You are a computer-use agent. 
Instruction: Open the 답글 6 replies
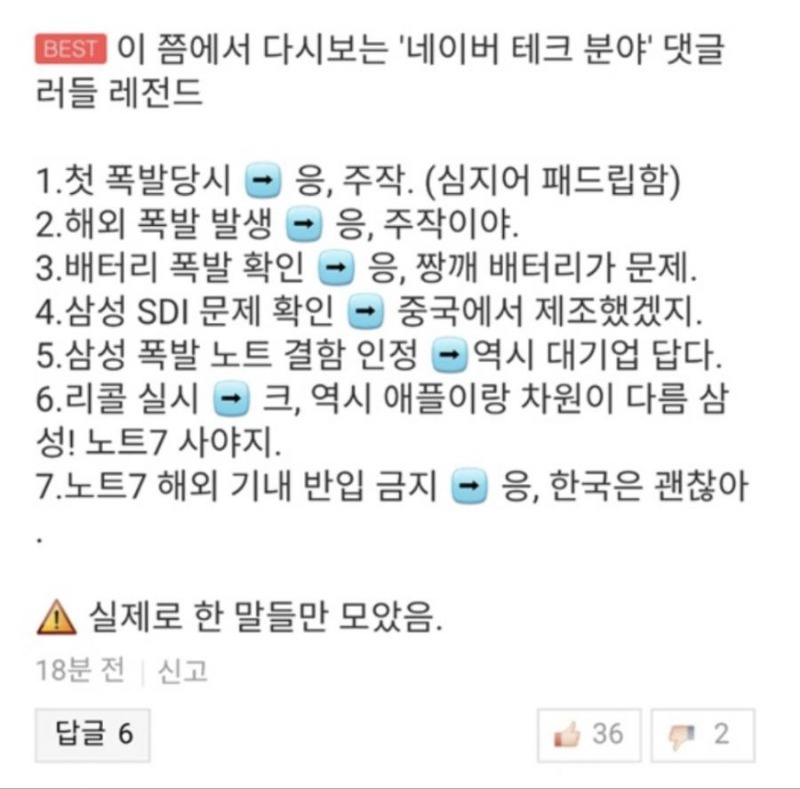tap(92, 735)
